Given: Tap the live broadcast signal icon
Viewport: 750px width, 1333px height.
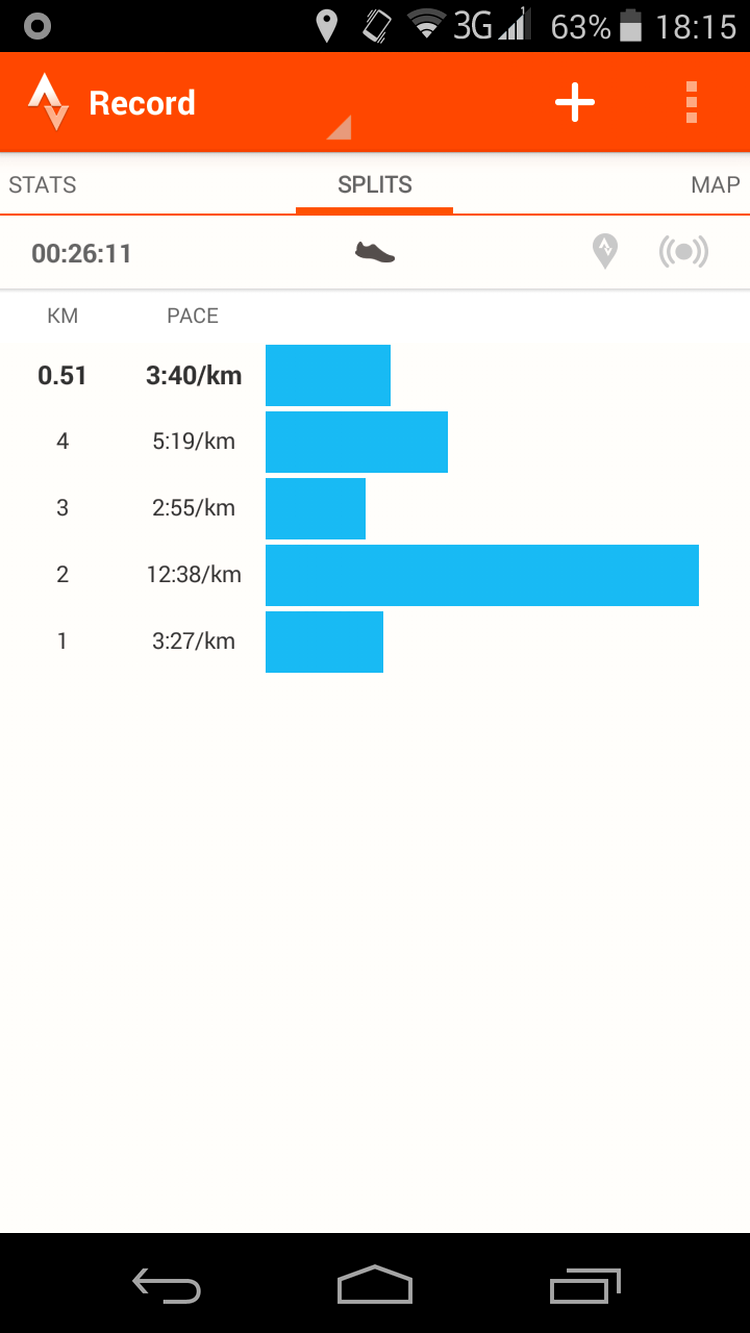Looking at the screenshot, I should (683, 252).
